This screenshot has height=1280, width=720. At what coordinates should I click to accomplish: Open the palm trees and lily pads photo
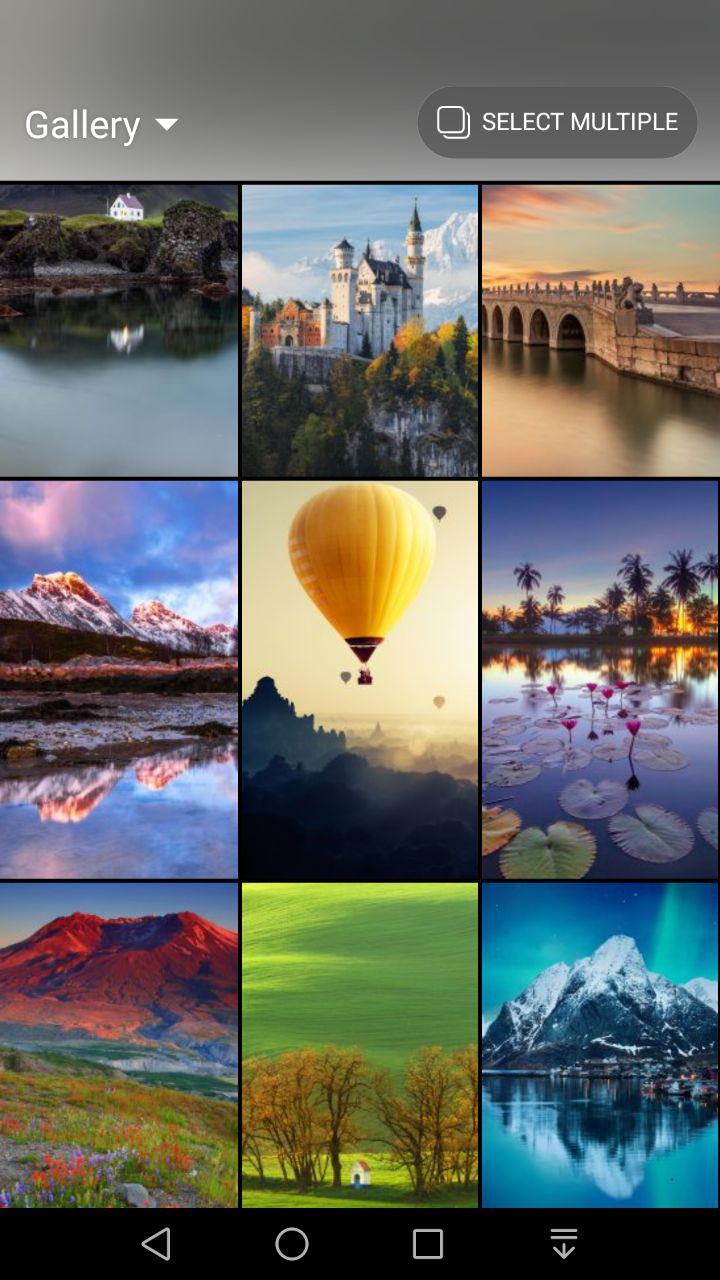coord(600,680)
